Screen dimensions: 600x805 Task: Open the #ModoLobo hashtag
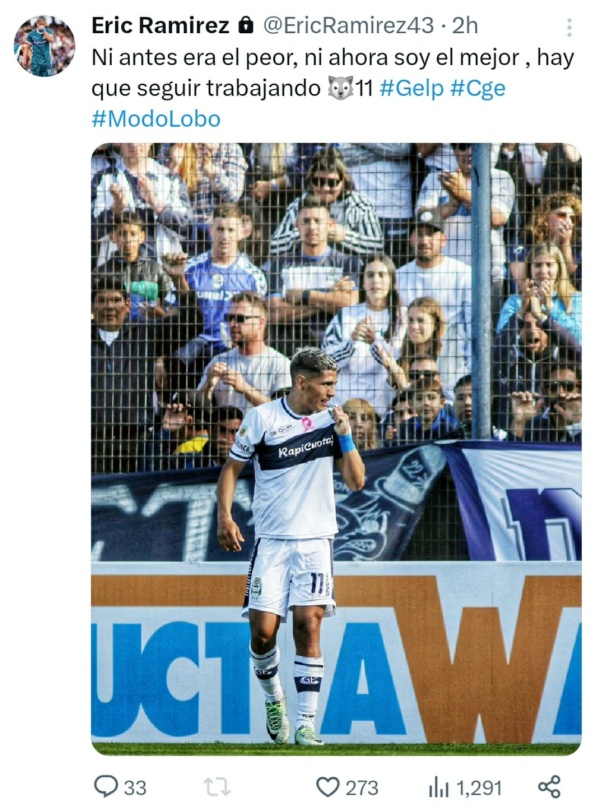(155, 118)
